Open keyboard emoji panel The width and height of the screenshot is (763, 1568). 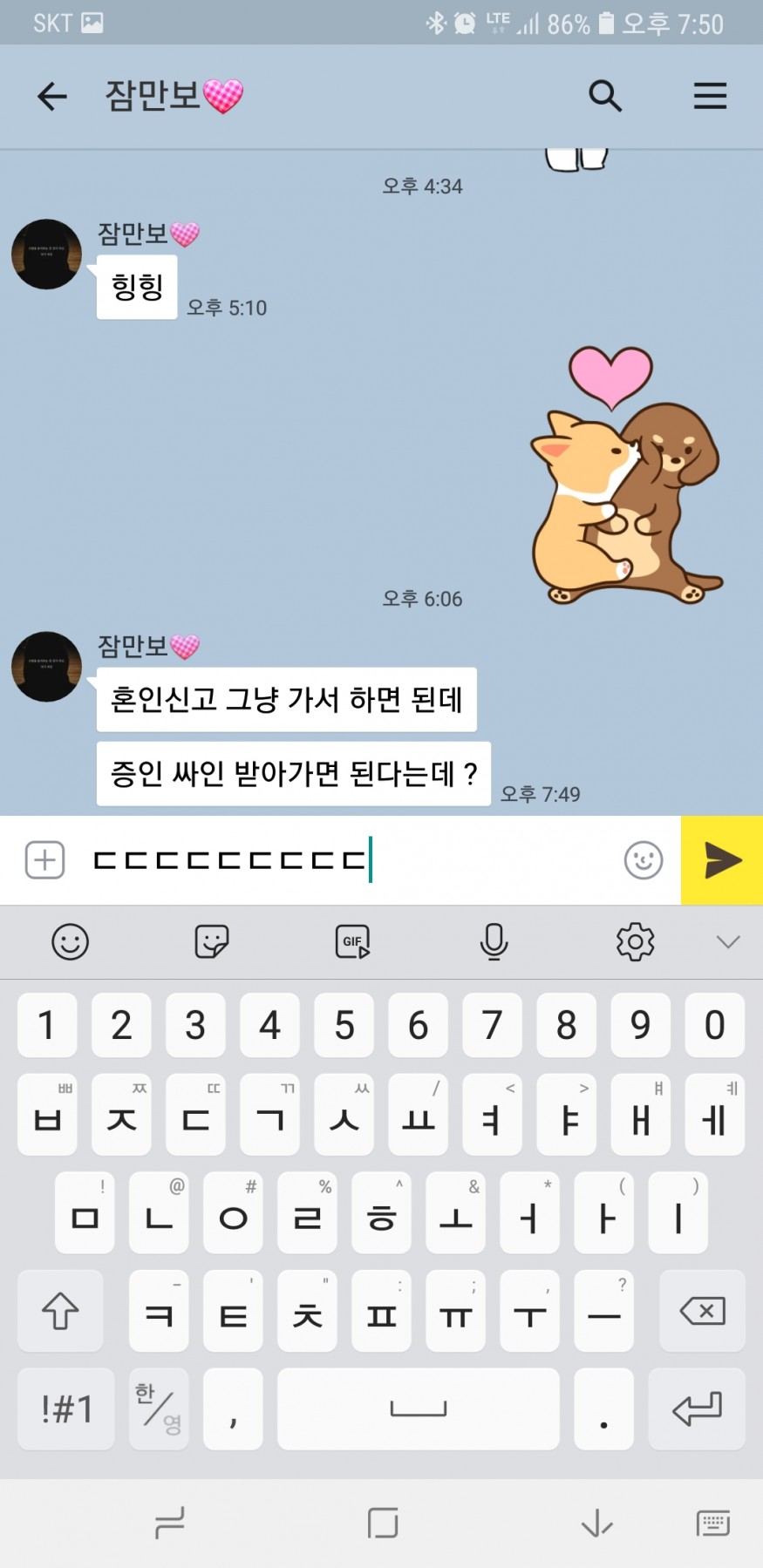[x=70, y=941]
